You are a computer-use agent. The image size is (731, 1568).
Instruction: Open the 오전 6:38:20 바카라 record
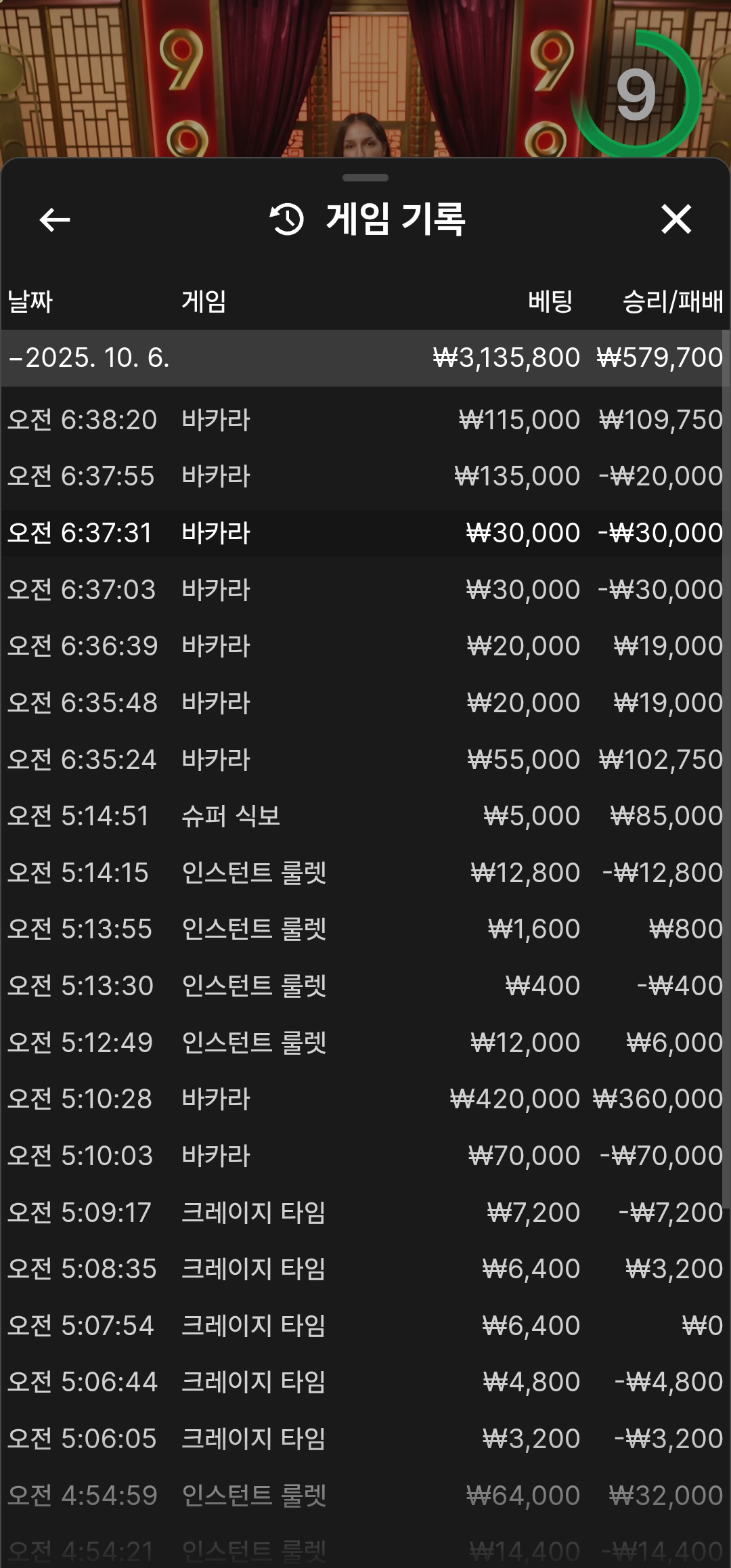pos(365,420)
